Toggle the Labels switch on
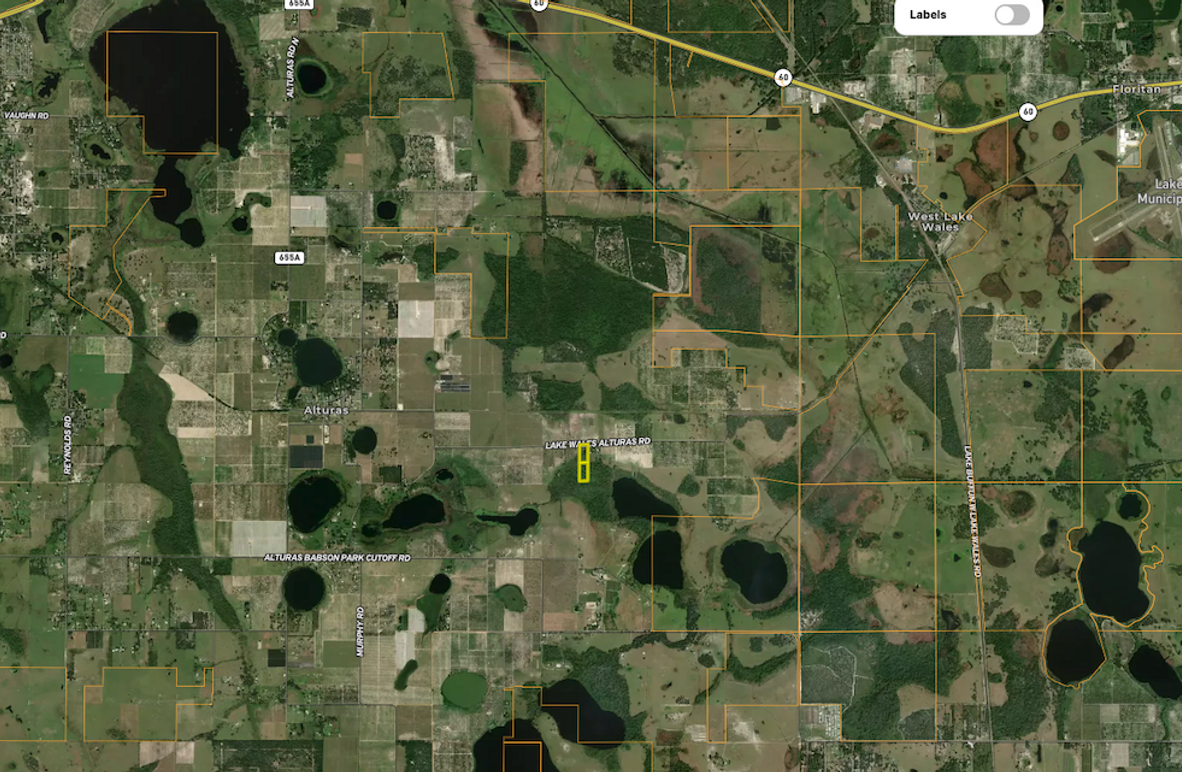 coord(1011,15)
